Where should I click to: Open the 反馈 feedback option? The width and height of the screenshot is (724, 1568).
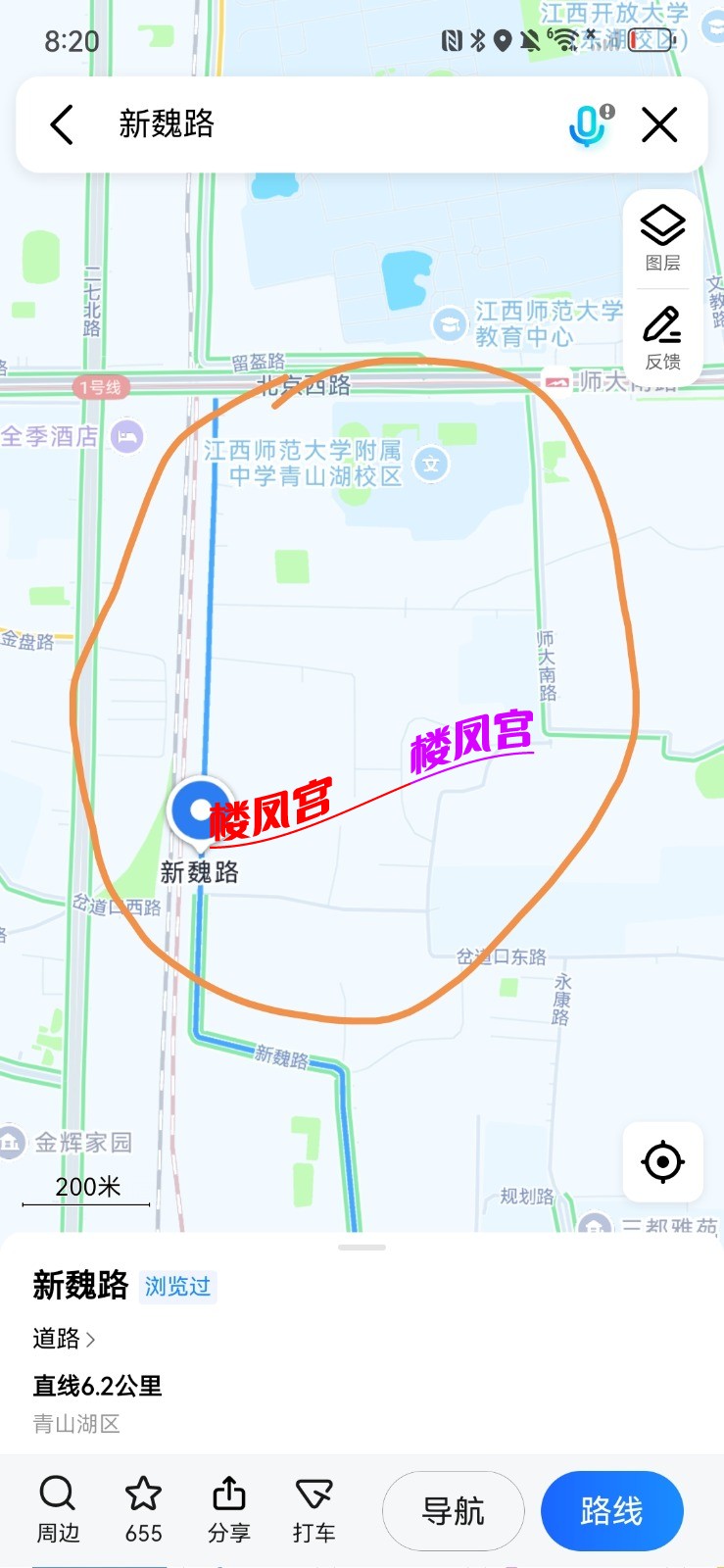click(663, 338)
